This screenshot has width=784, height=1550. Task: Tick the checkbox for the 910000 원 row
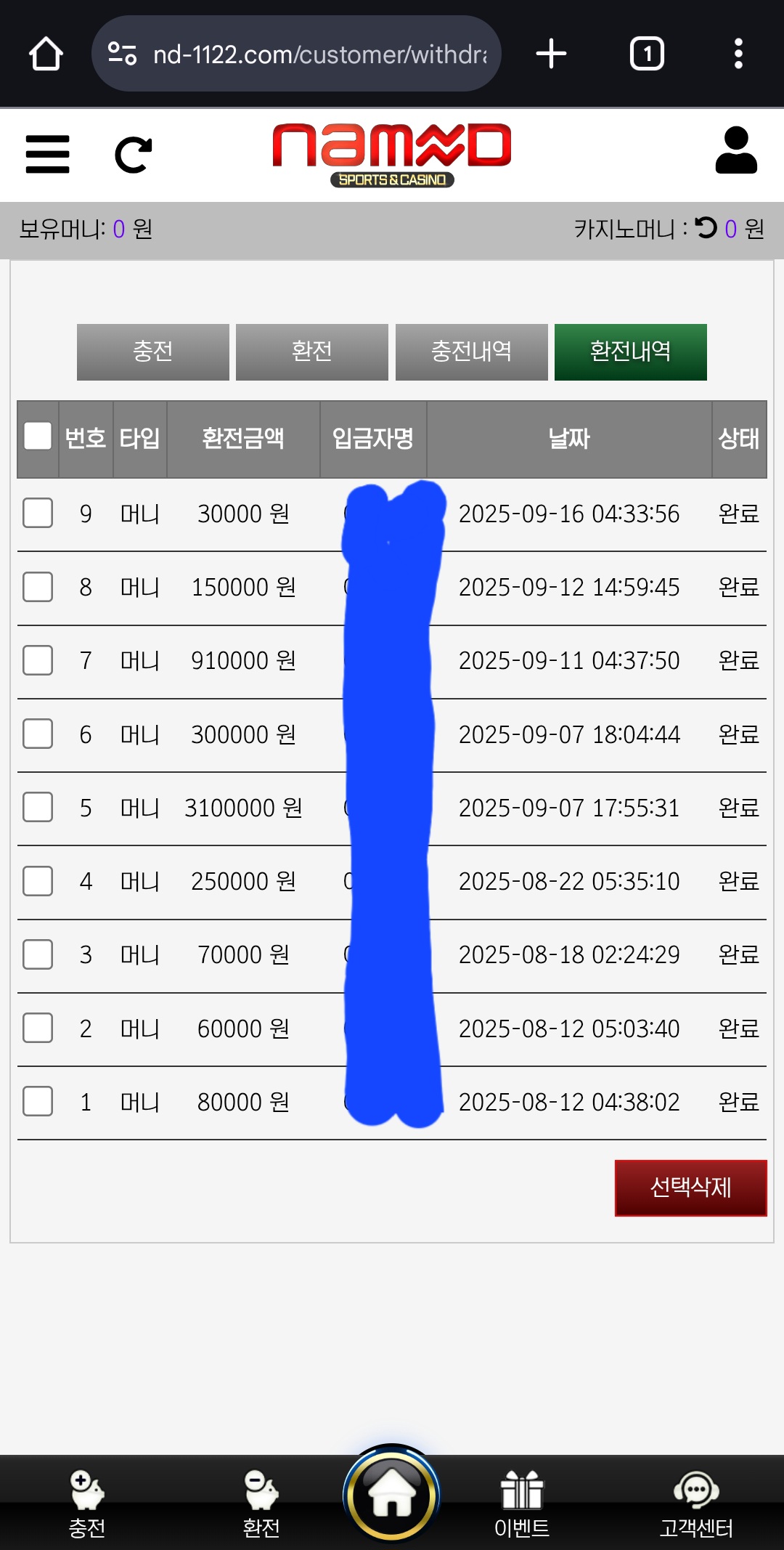(x=38, y=660)
